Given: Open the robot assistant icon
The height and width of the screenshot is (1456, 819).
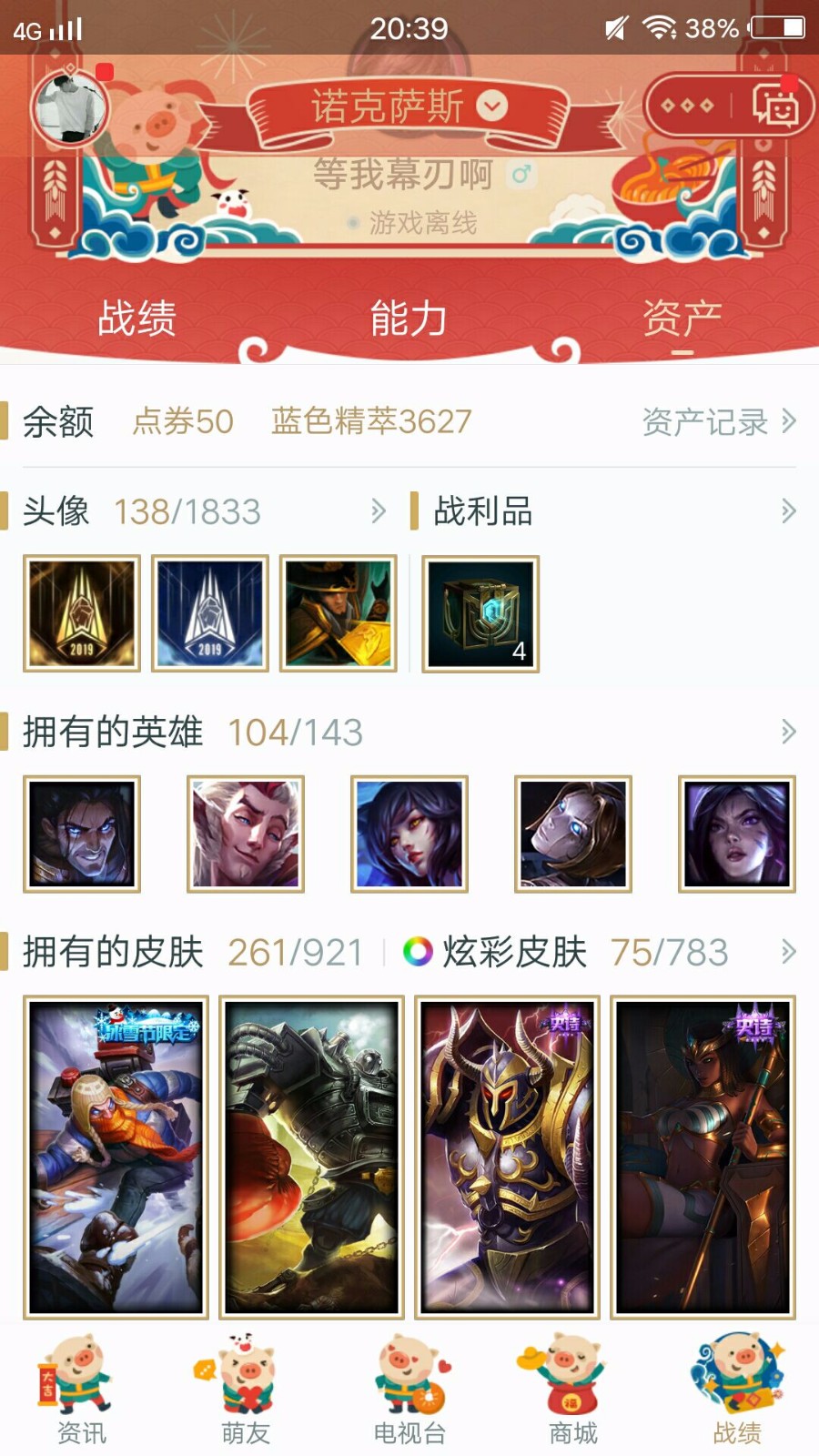Looking at the screenshot, I should coord(773,106).
